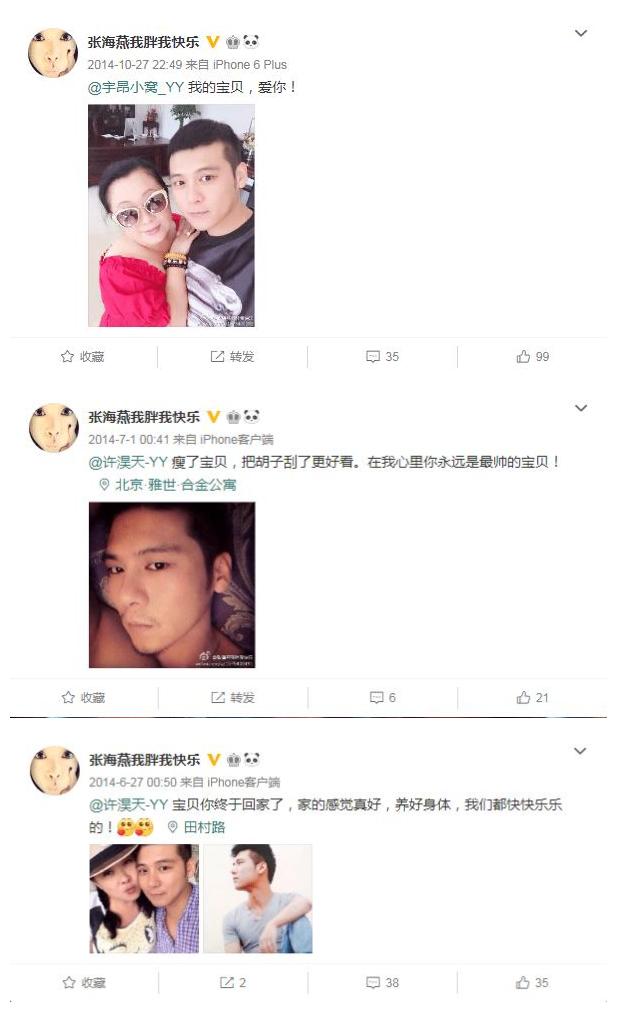The width and height of the screenshot is (617, 1012).
Task: Enlarge the selfie photo in the 2014-7-1 post
Action: coord(171,585)
